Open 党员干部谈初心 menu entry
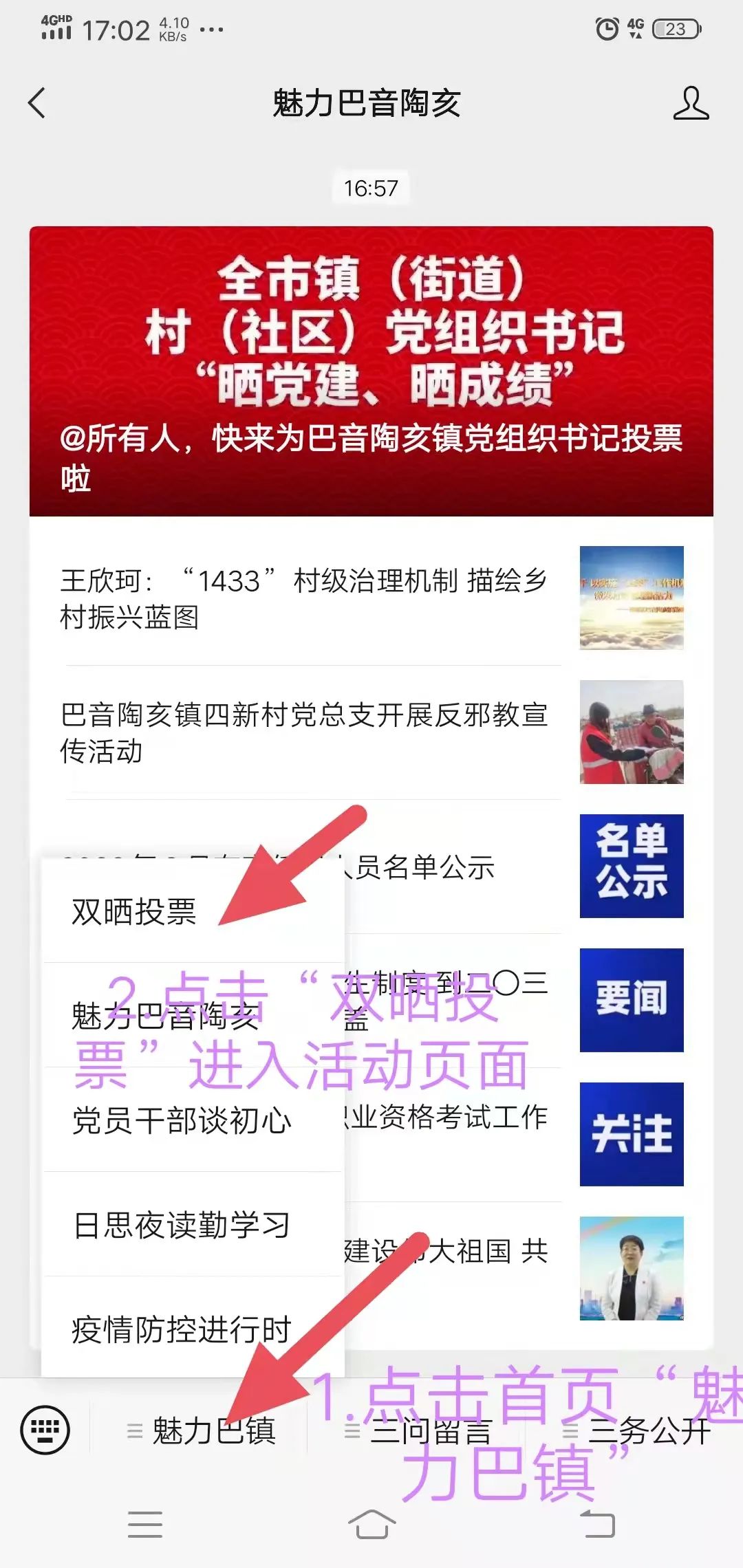The image size is (743, 1568). (x=182, y=1121)
